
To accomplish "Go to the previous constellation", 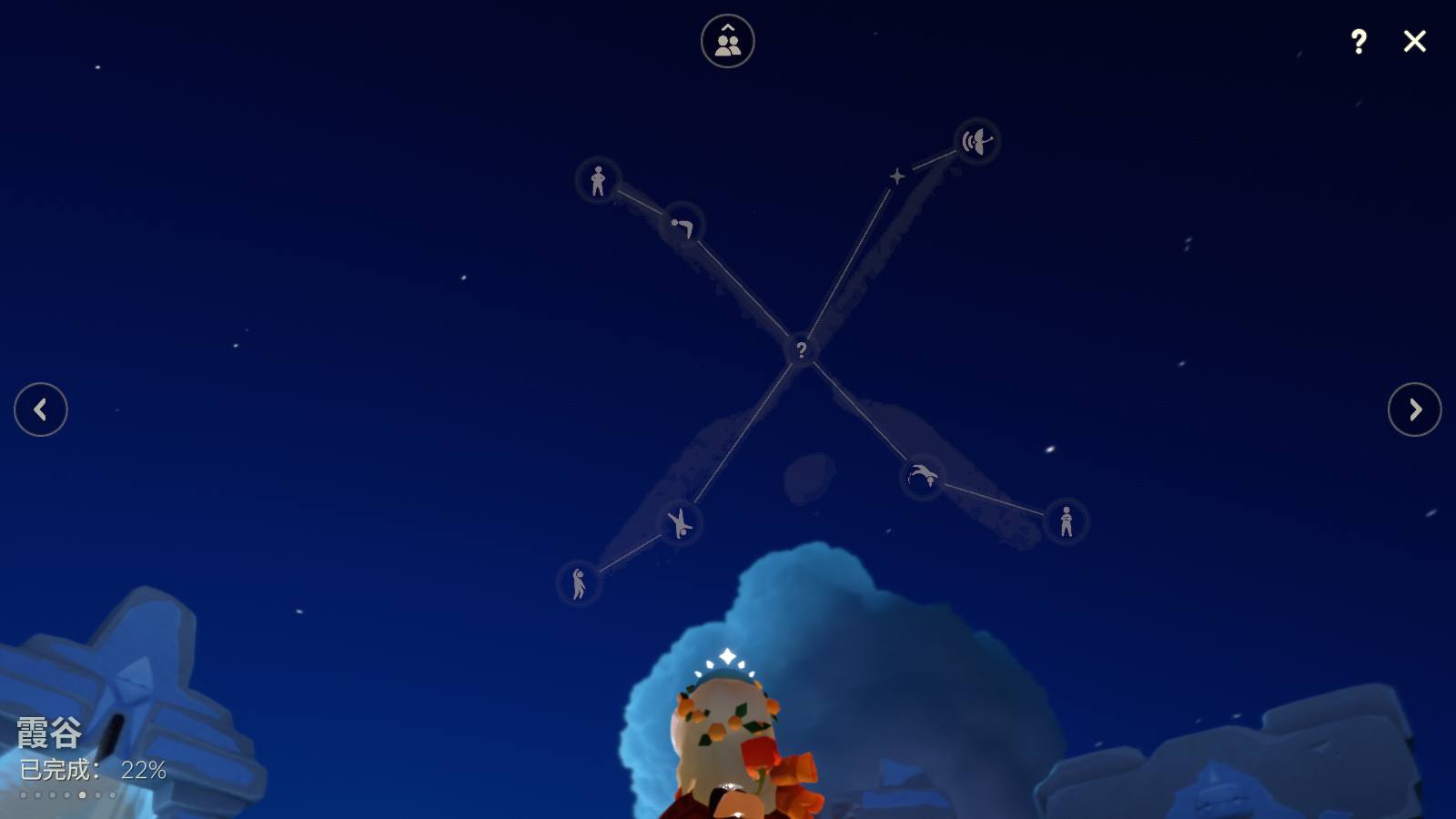I will [41, 409].
